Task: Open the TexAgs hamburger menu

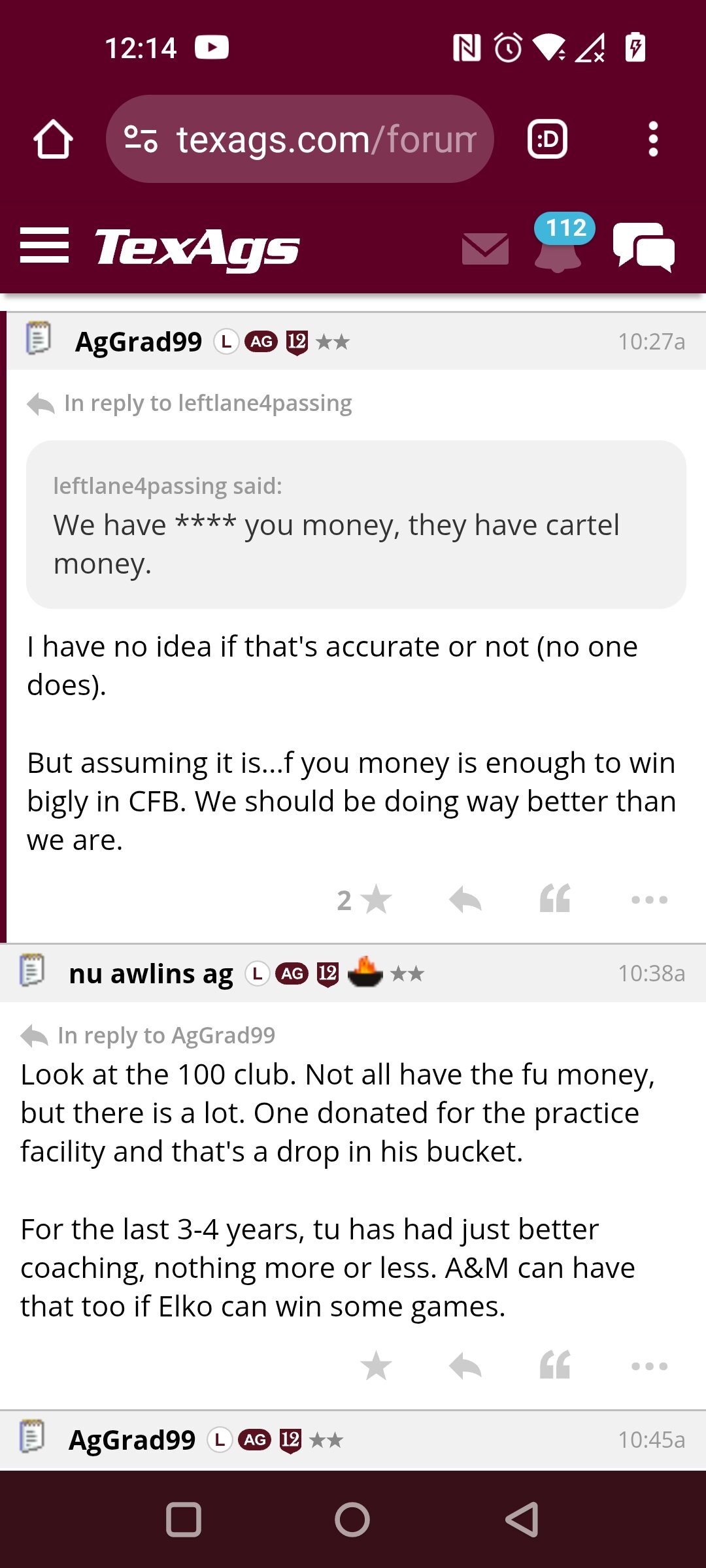Action: (x=44, y=246)
